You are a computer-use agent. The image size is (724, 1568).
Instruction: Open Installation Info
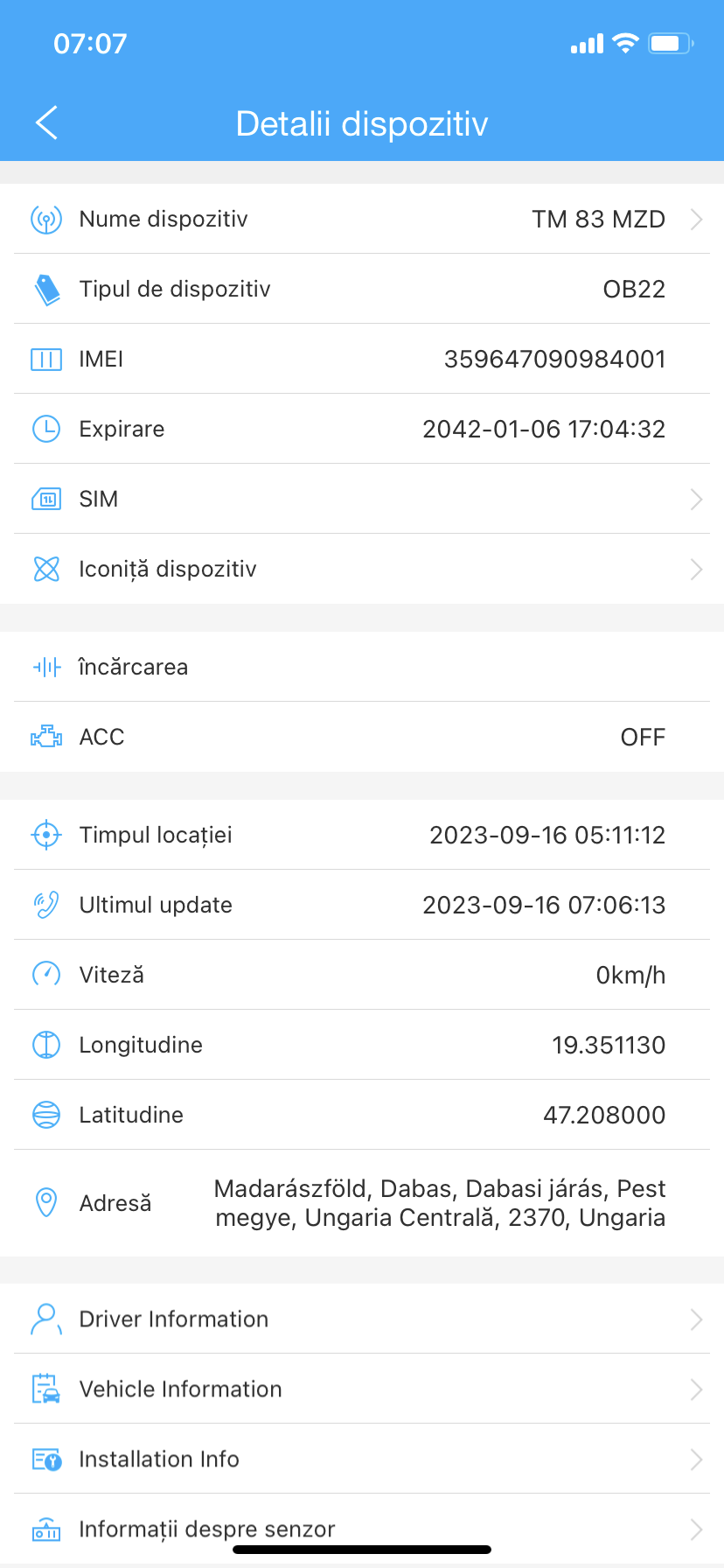click(x=362, y=1459)
